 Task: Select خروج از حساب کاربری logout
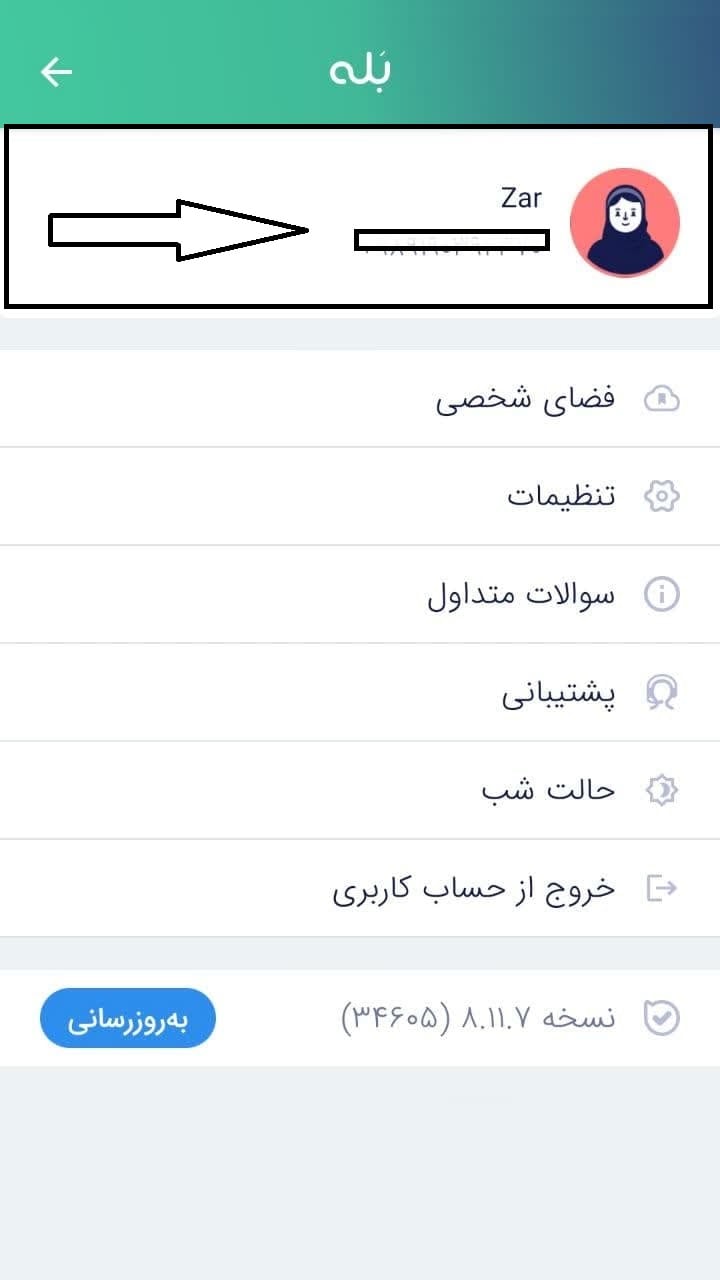click(360, 888)
